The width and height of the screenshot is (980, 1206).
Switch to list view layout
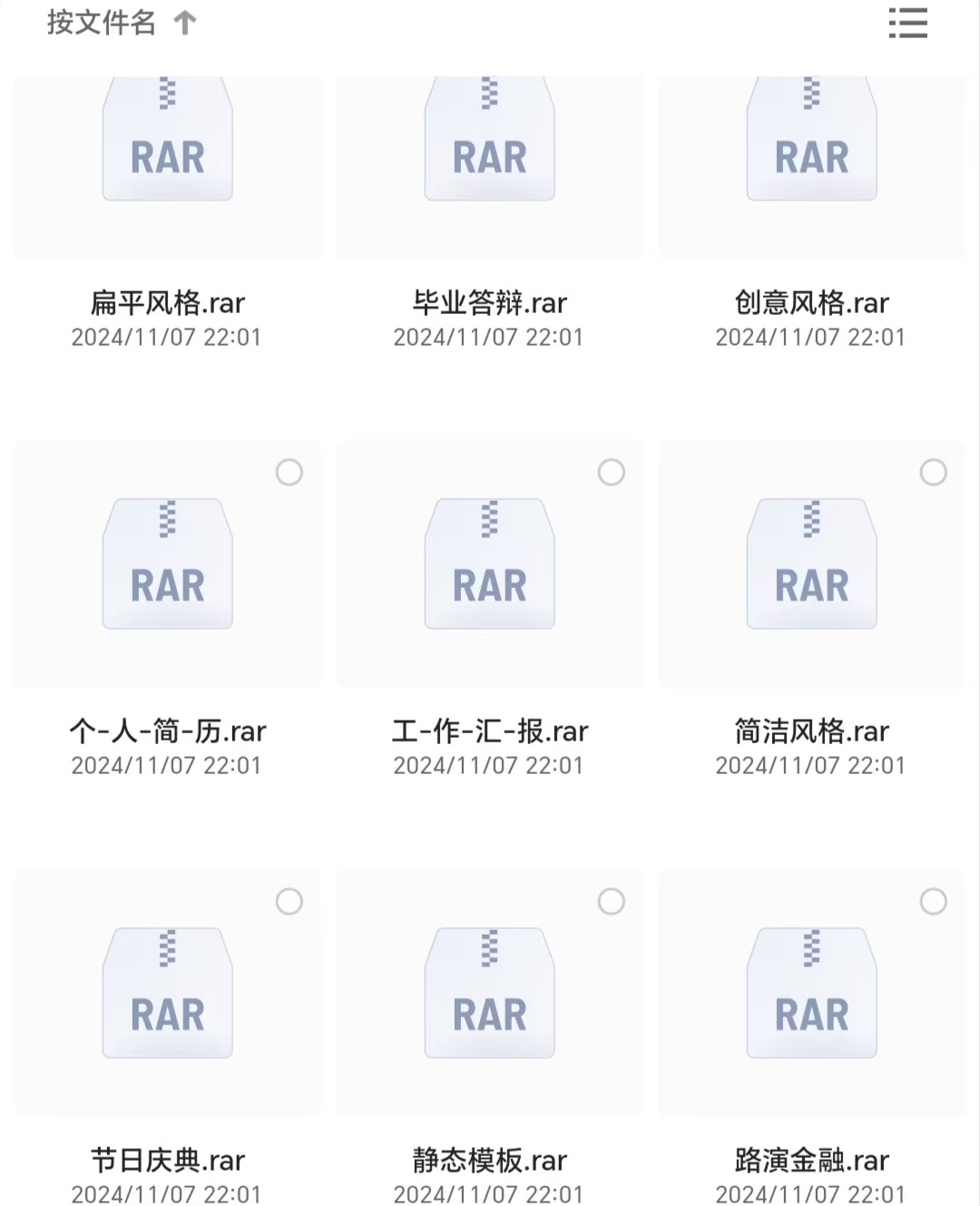907,23
